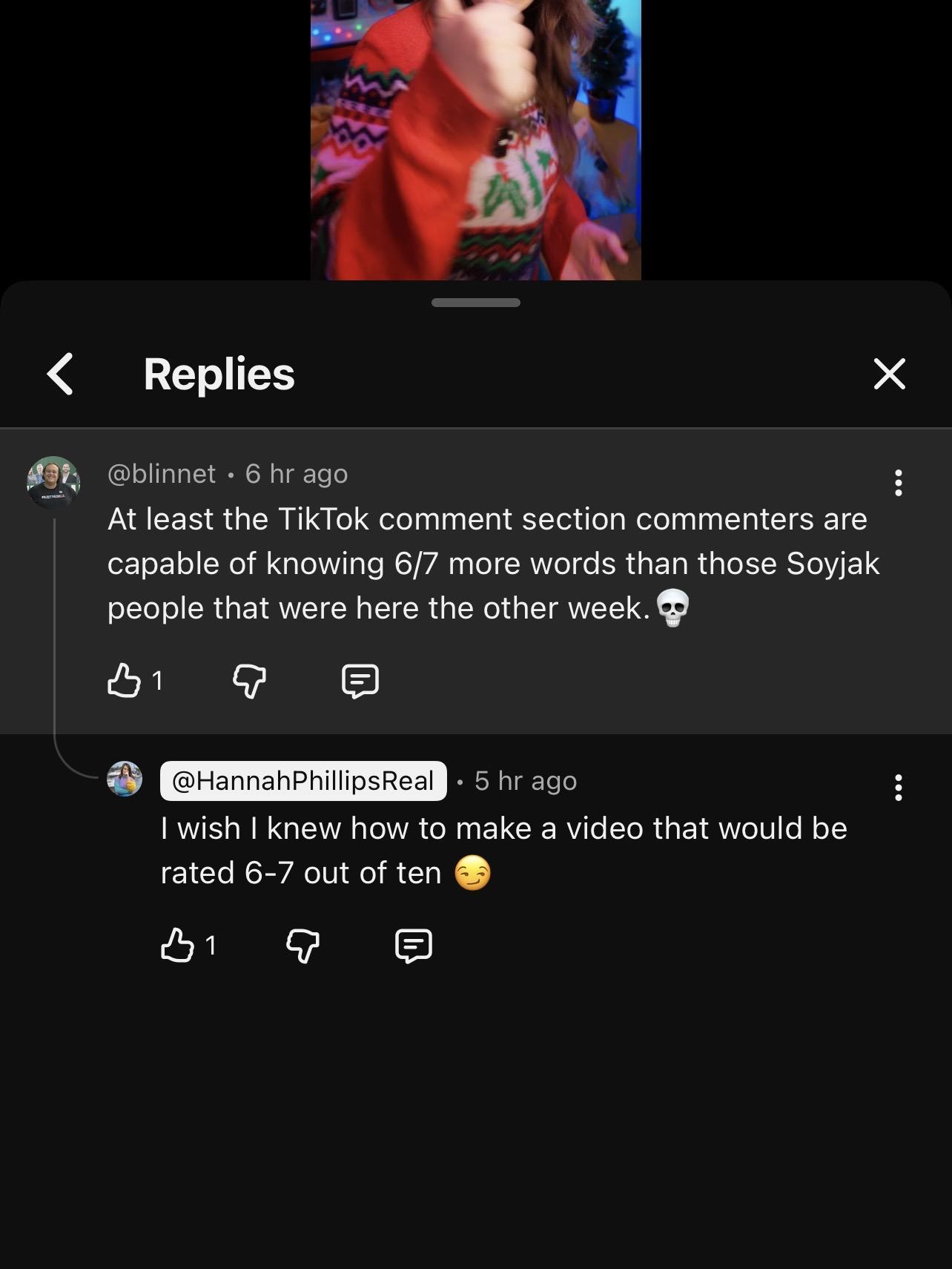Reply to @blinnet's comment
Screen dimensions: 952x1269
pyautogui.click(x=360, y=680)
